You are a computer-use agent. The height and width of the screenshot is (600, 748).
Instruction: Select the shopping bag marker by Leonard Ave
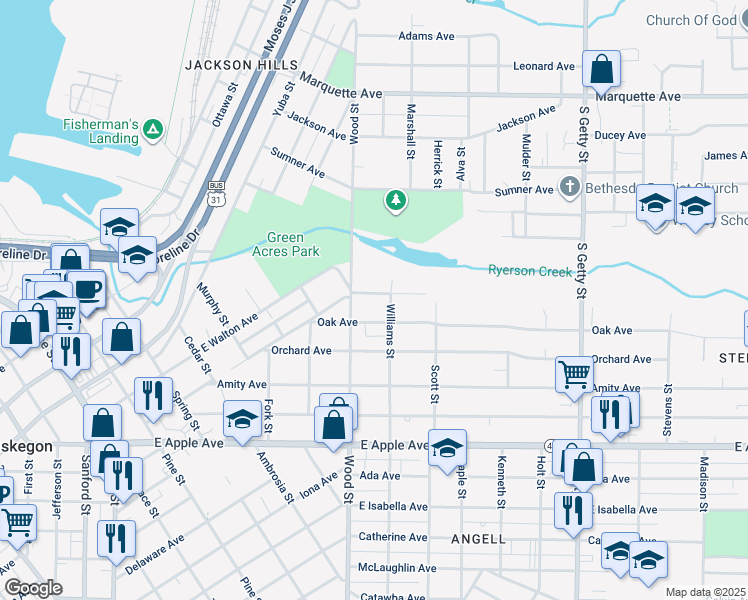point(602,69)
